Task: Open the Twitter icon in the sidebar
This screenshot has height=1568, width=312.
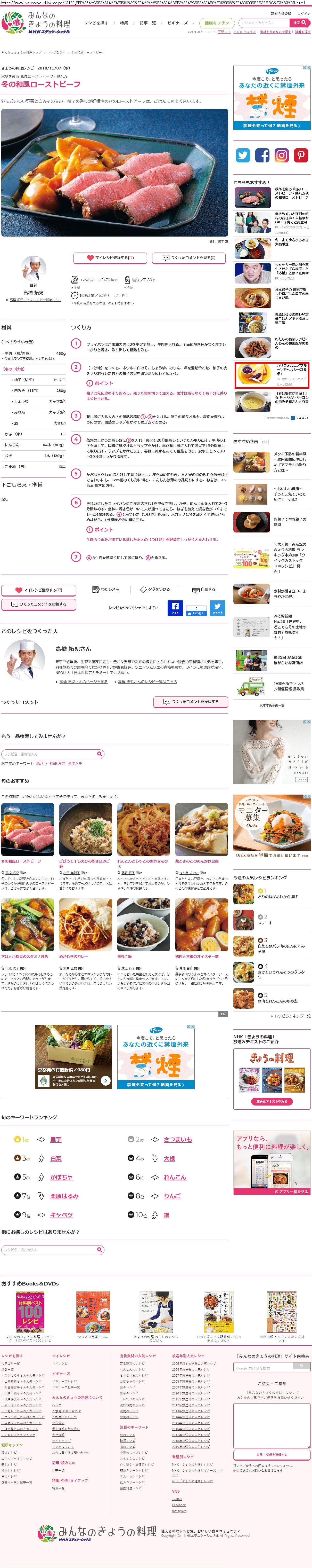Action: coord(243,155)
